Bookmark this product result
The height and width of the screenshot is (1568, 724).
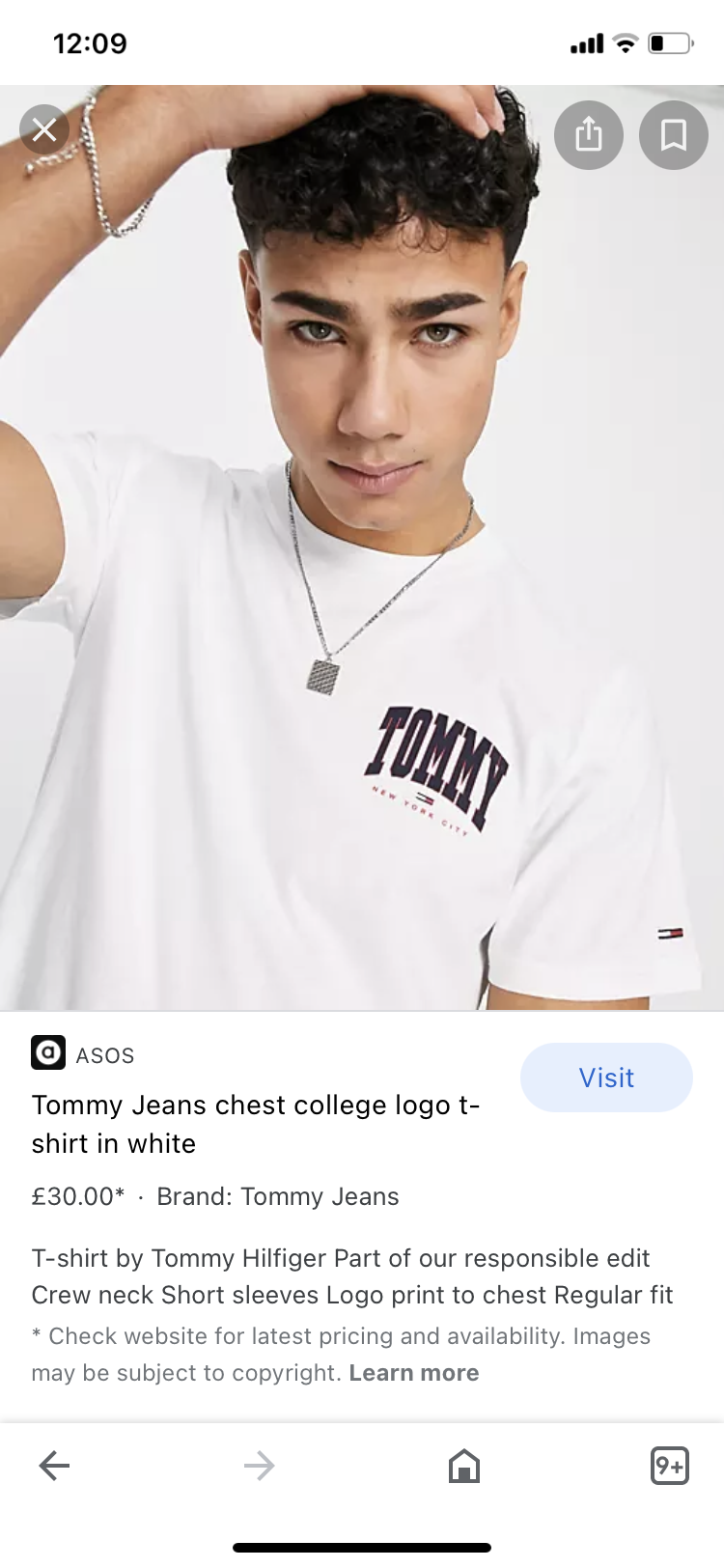673,135
